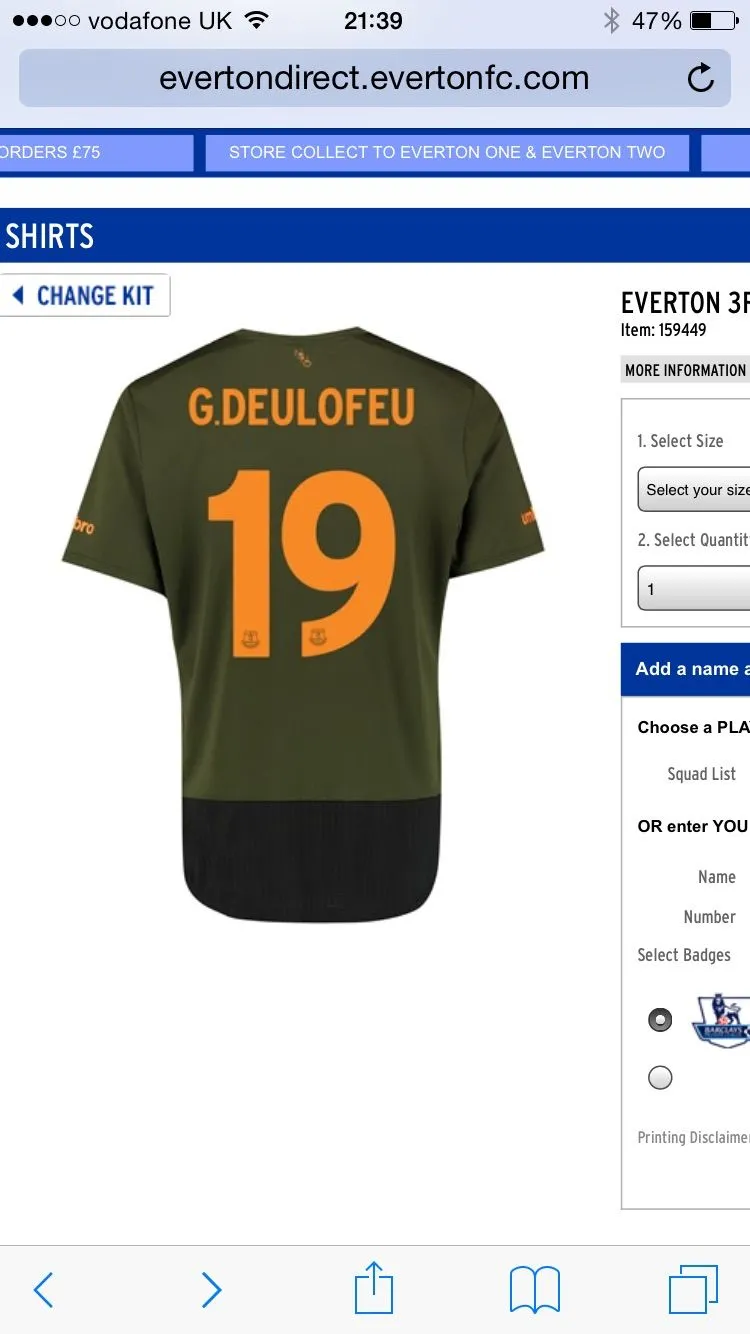
Task: Share this page from Safari toolbar
Action: [374, 1288]
